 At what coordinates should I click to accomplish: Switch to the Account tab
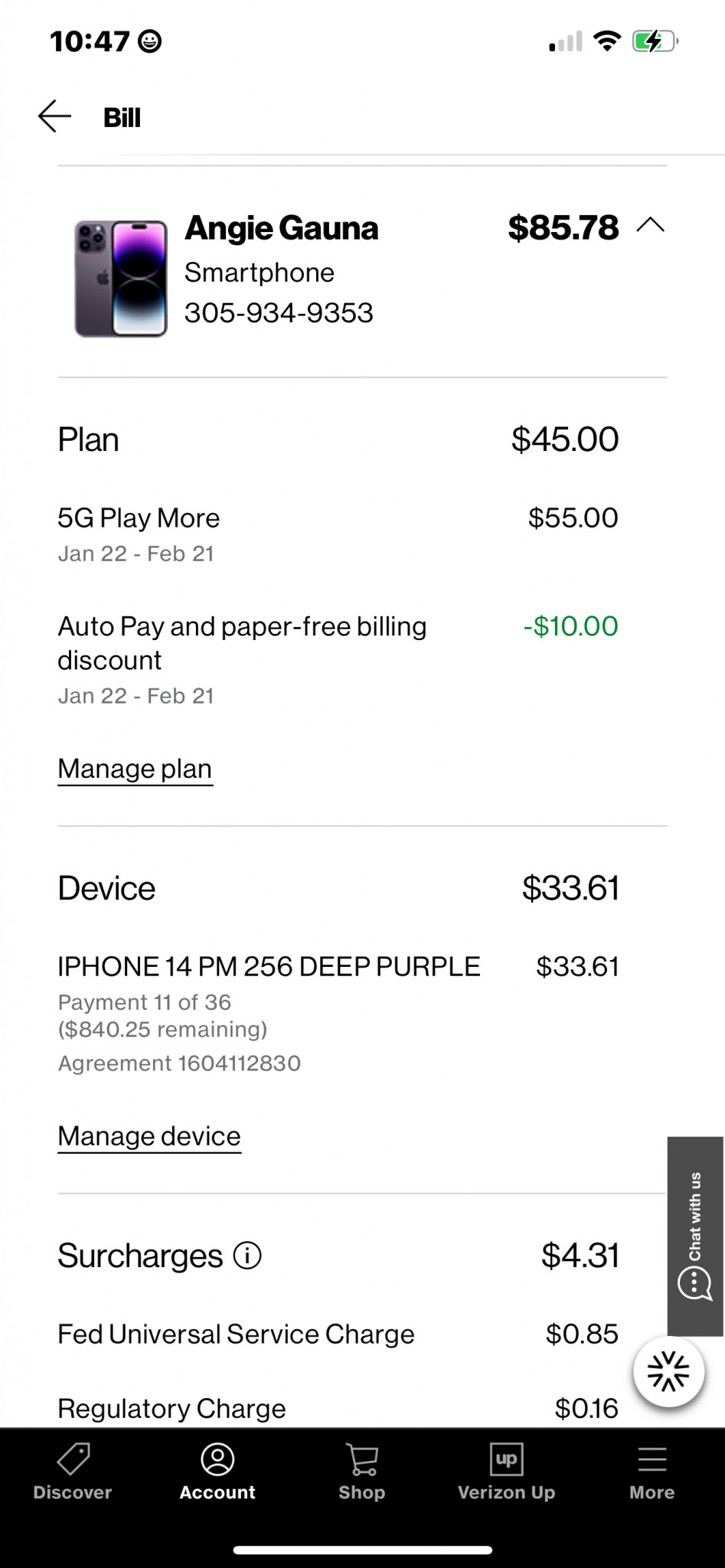pyautogui.click(x=217, y=1472)
